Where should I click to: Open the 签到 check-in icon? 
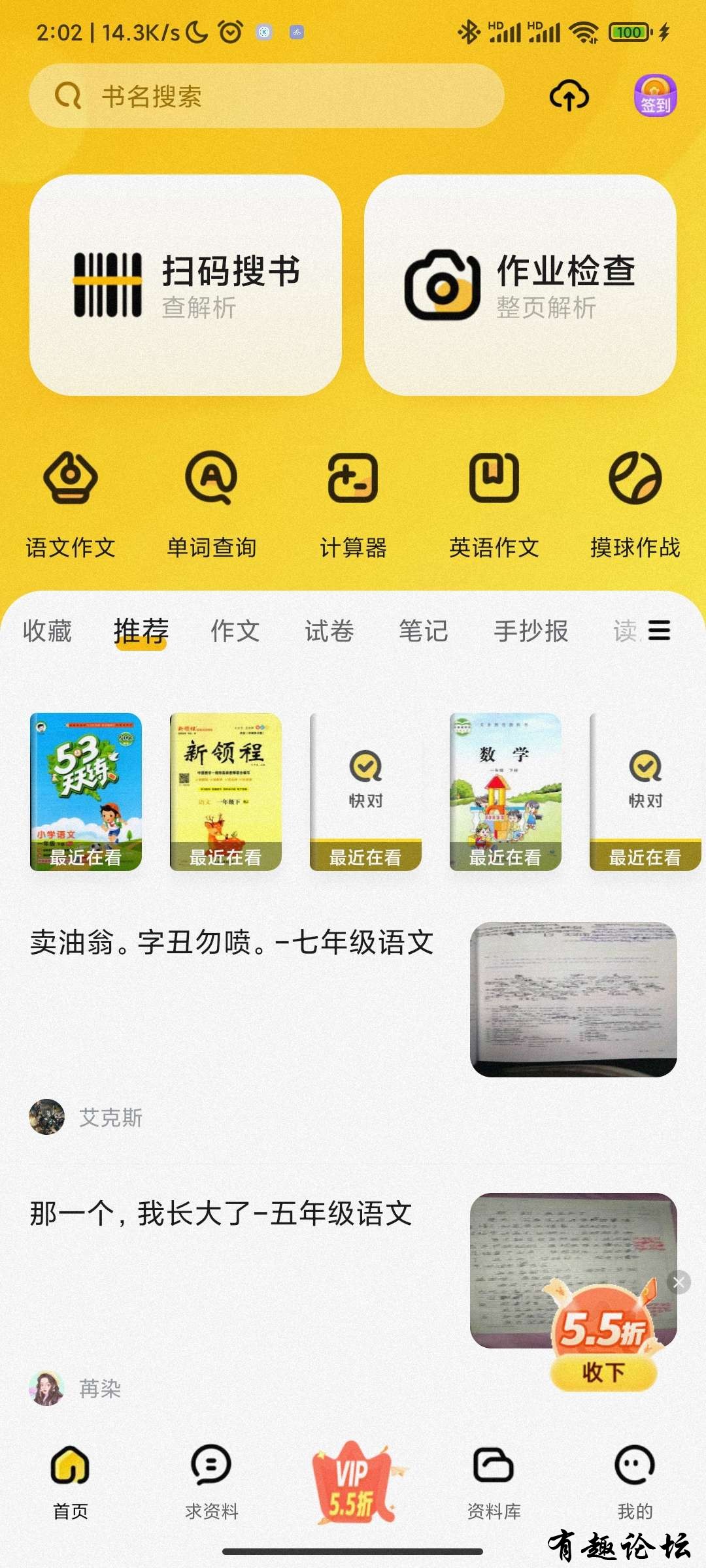[655, 96]
